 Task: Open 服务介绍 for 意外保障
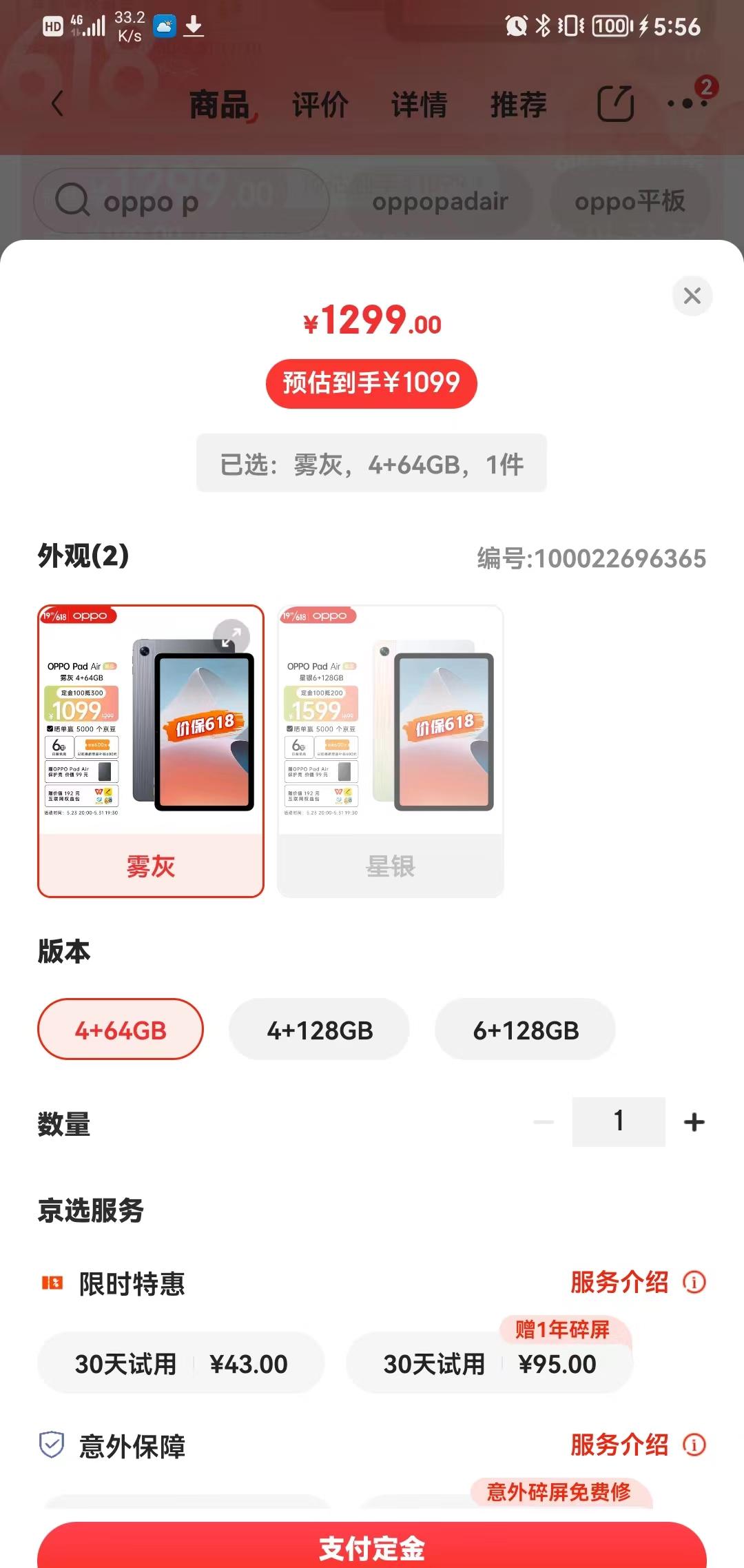coord(637,1445)
